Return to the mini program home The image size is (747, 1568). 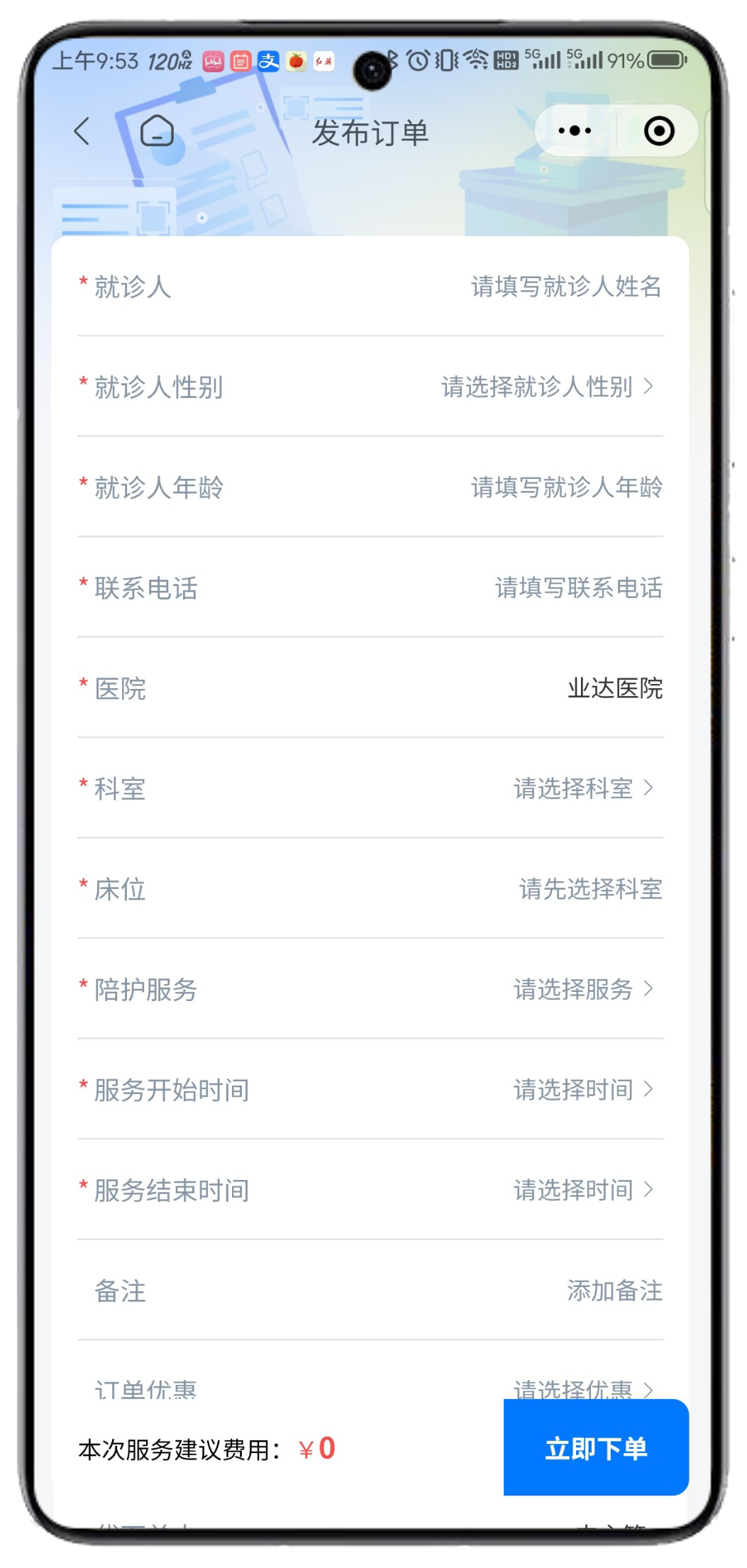click(x=157, y=131)
